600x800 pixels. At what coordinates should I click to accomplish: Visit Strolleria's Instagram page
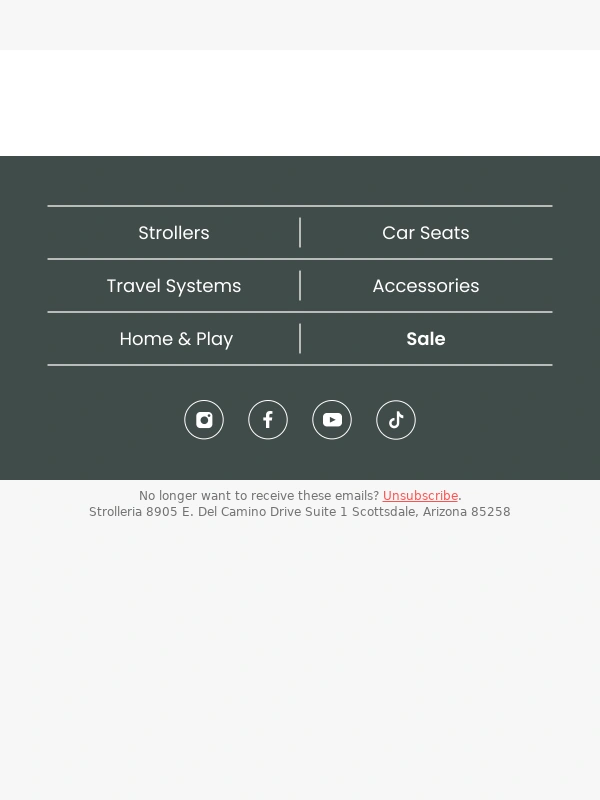point(204,420)
